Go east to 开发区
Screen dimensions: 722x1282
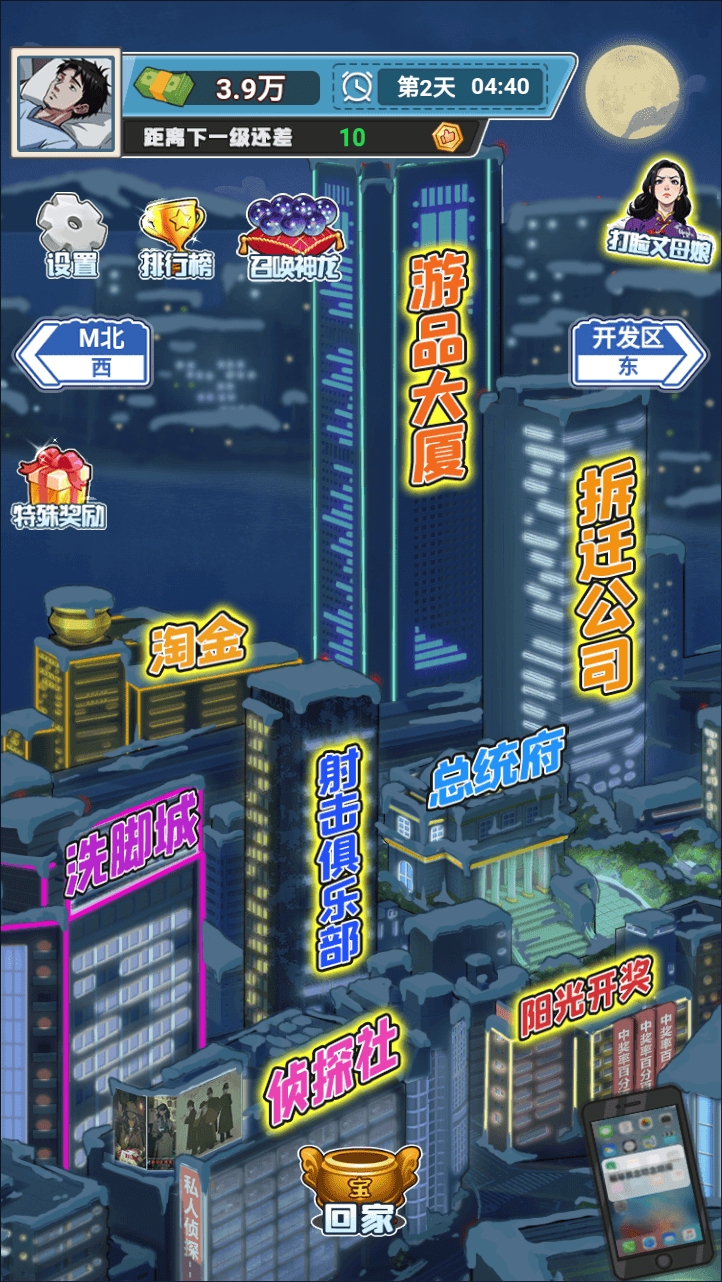(x=638, y=353)
